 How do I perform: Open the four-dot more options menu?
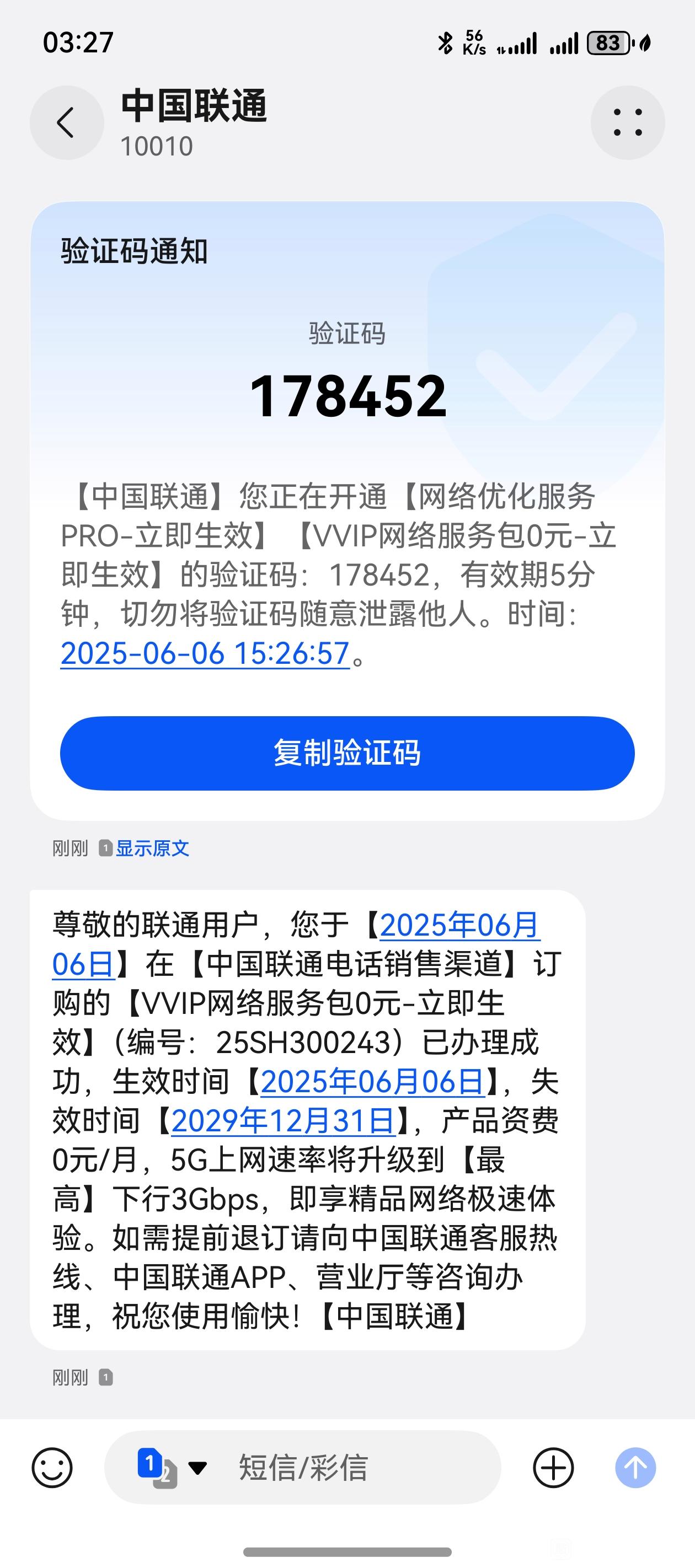click(627, 123)
